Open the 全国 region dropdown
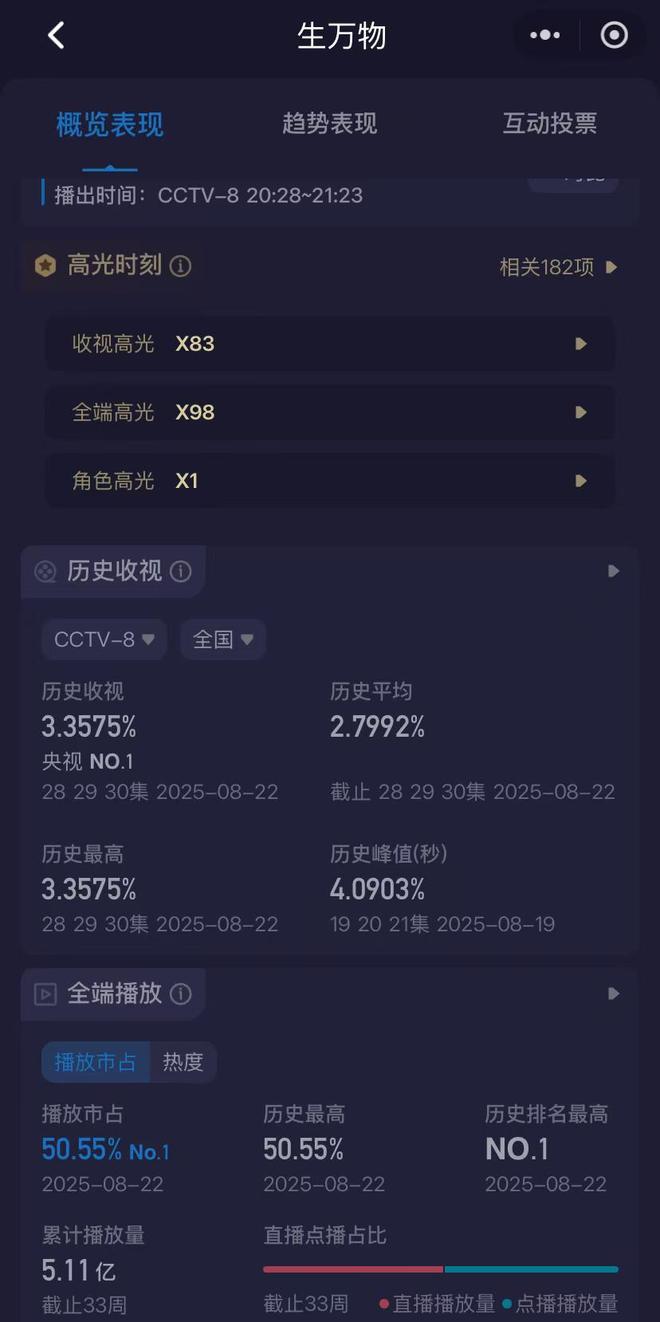 tap(223, 639)
